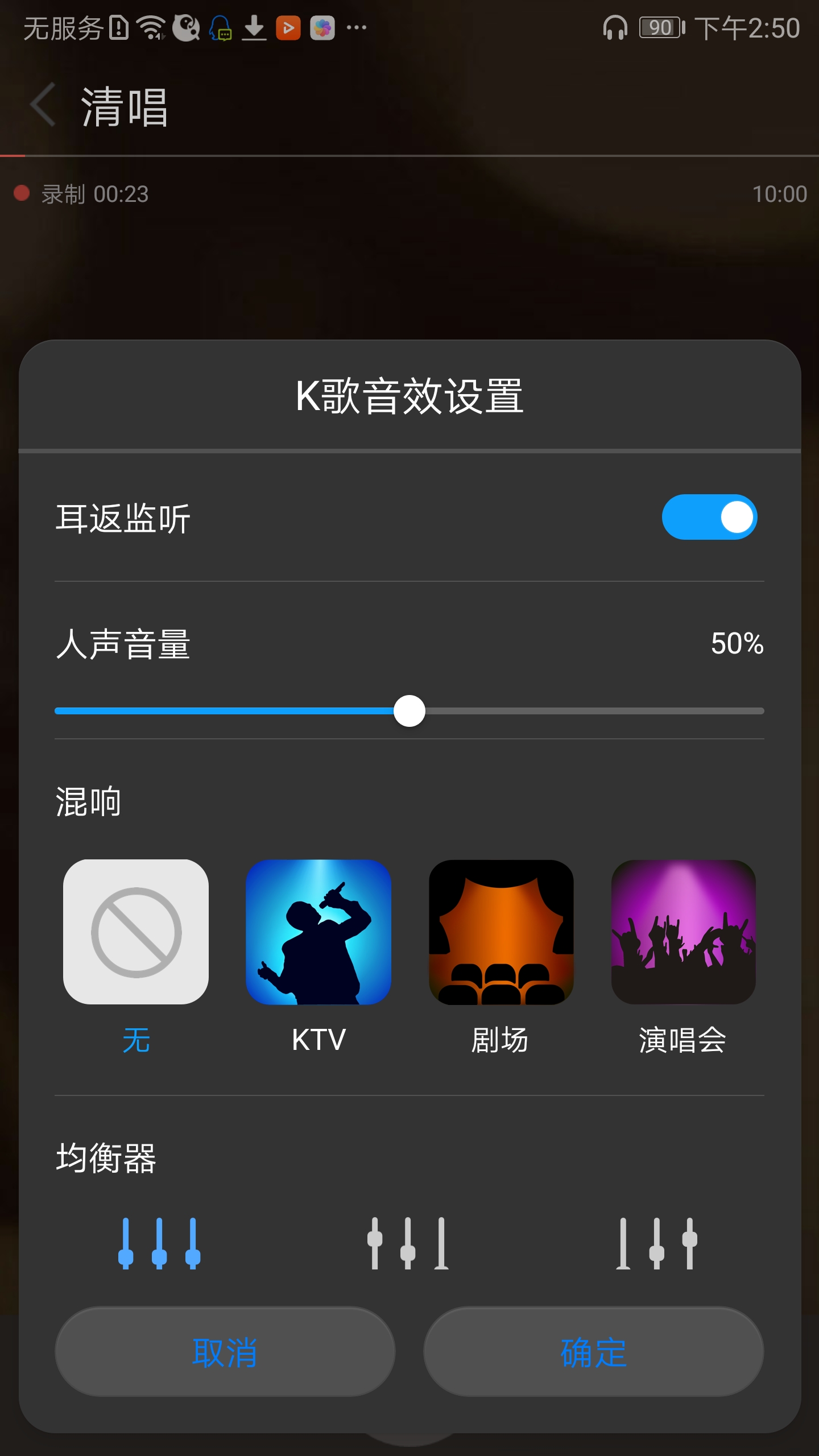The width and height of the screenshot is (819, 1456).
Task: Choose the KTV reverb effect
Action: (x=318, y=933)
